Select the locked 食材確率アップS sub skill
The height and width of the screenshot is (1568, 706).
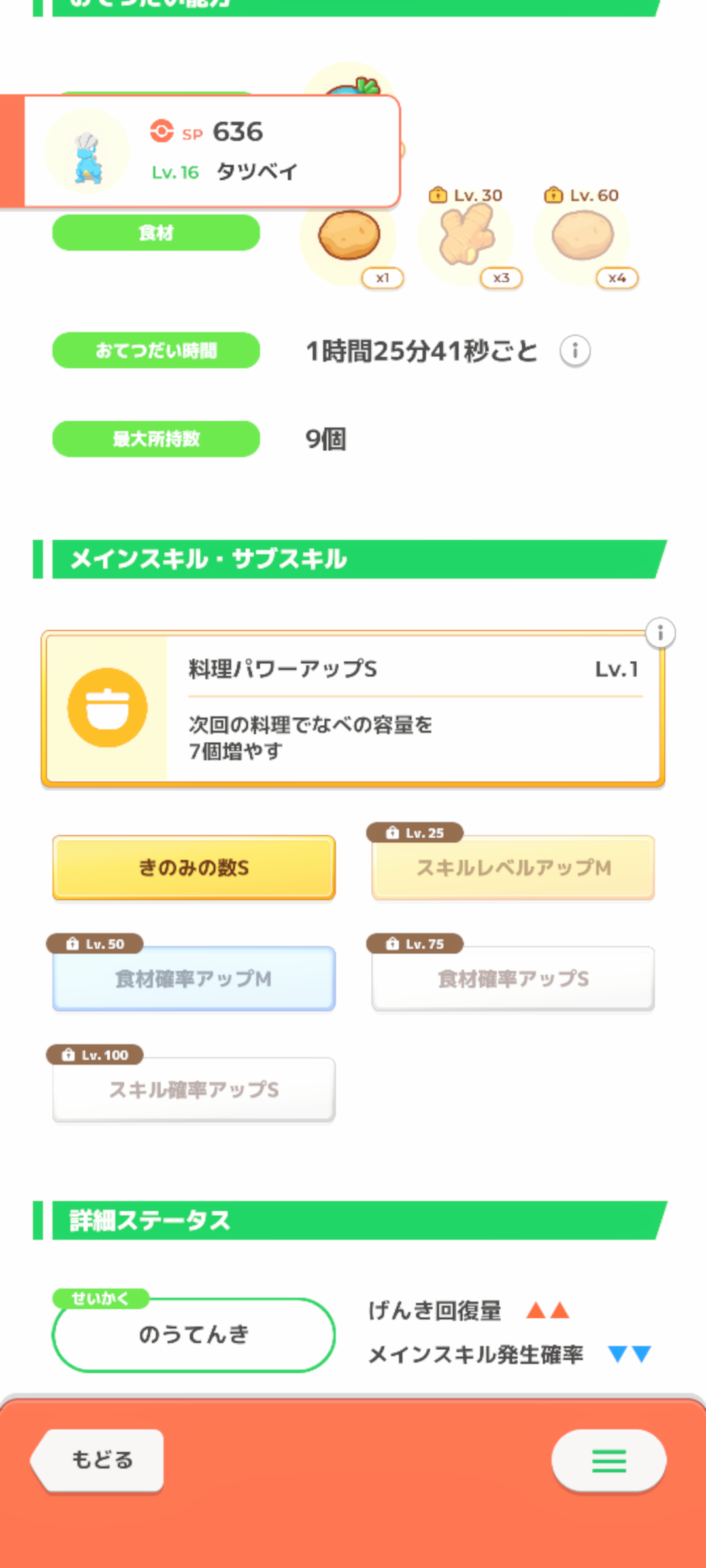coord(513,979)
